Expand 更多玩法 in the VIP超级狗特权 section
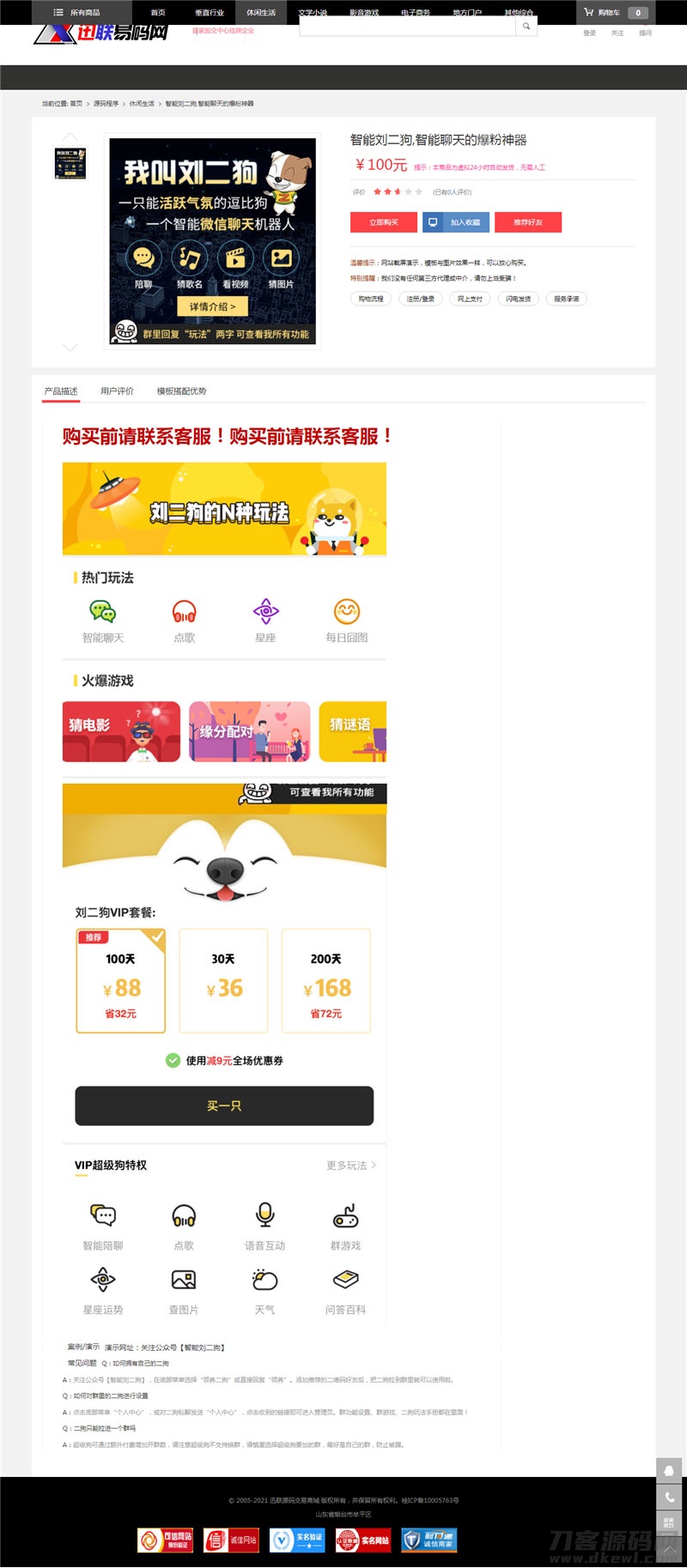687x1568 pixels. pos(348,1165)
